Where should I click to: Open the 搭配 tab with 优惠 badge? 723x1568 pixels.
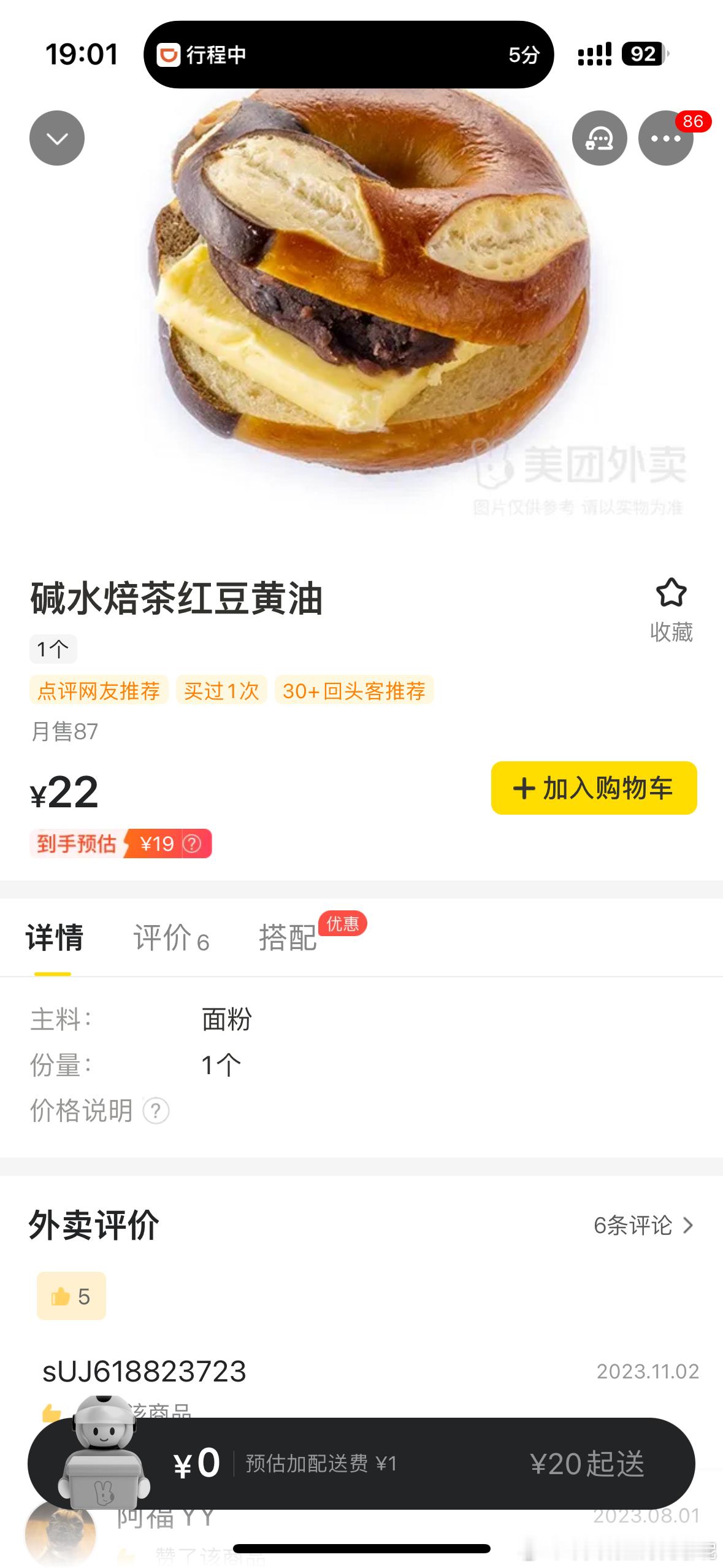coord(288,939)
